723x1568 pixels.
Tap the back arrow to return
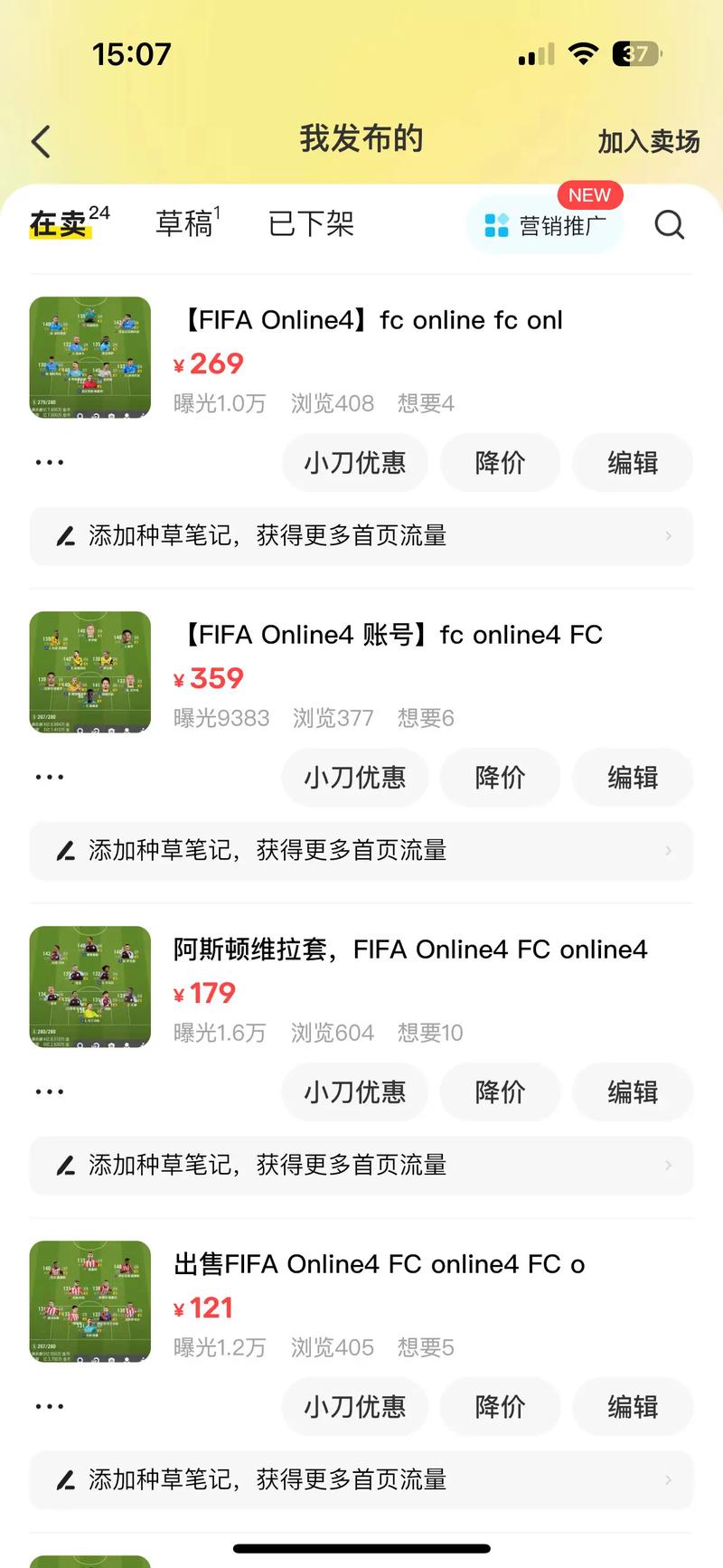point(40,142)
